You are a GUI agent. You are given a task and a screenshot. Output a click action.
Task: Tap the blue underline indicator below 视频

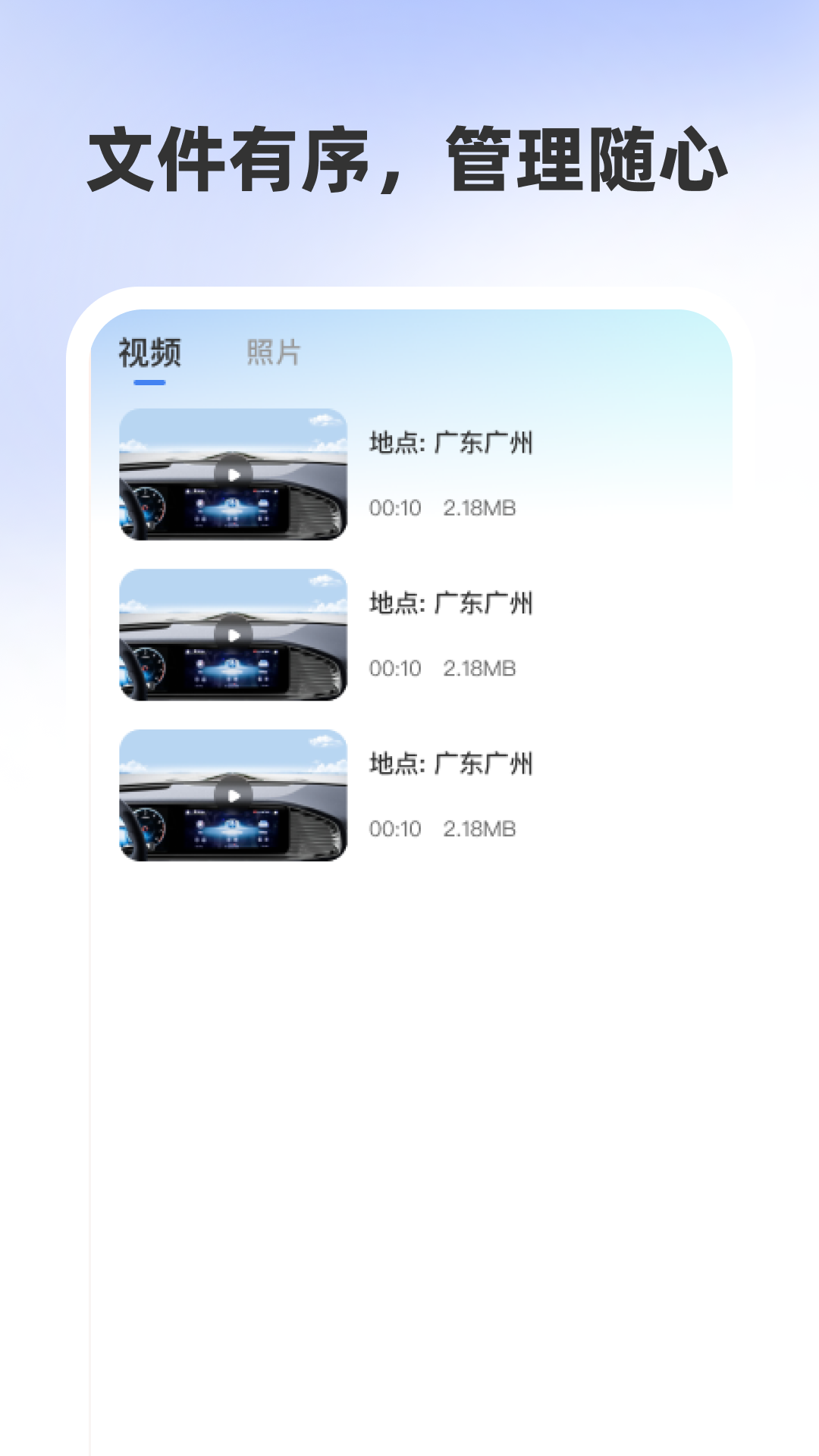click(149, 383)
